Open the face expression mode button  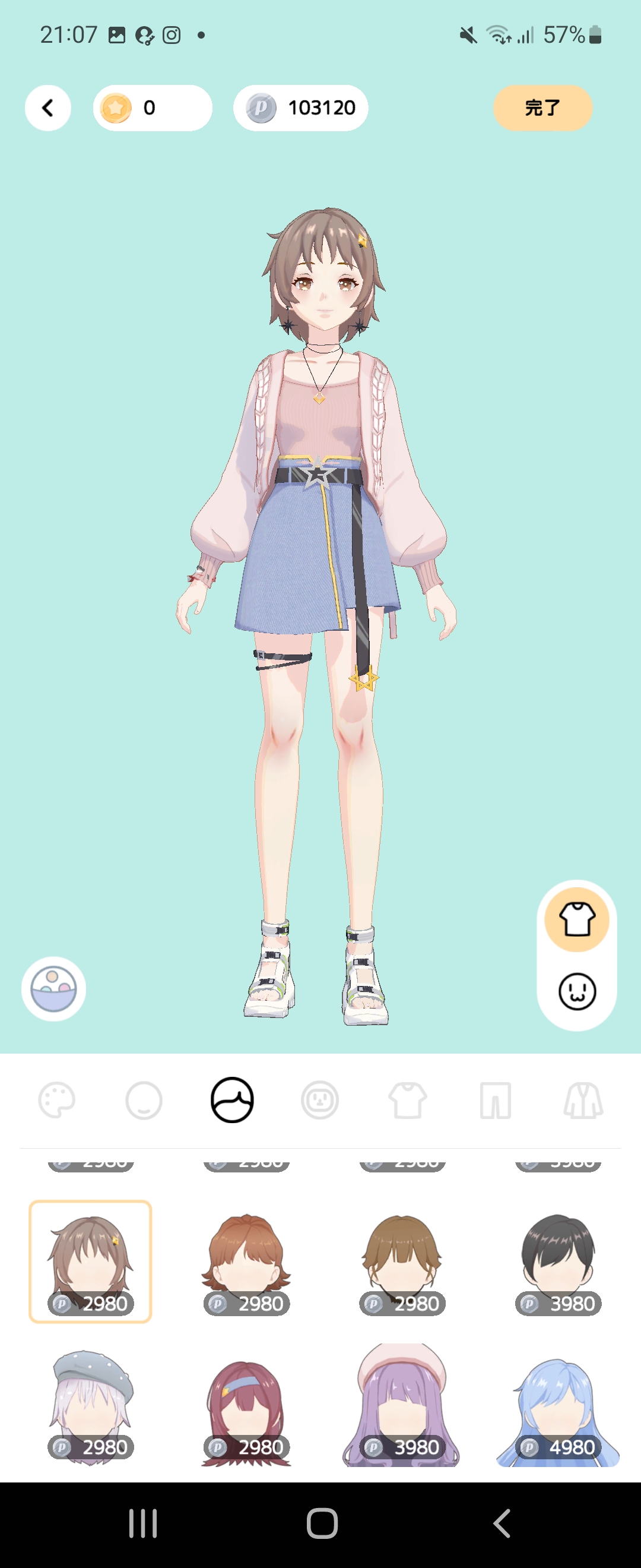(576, 991)
